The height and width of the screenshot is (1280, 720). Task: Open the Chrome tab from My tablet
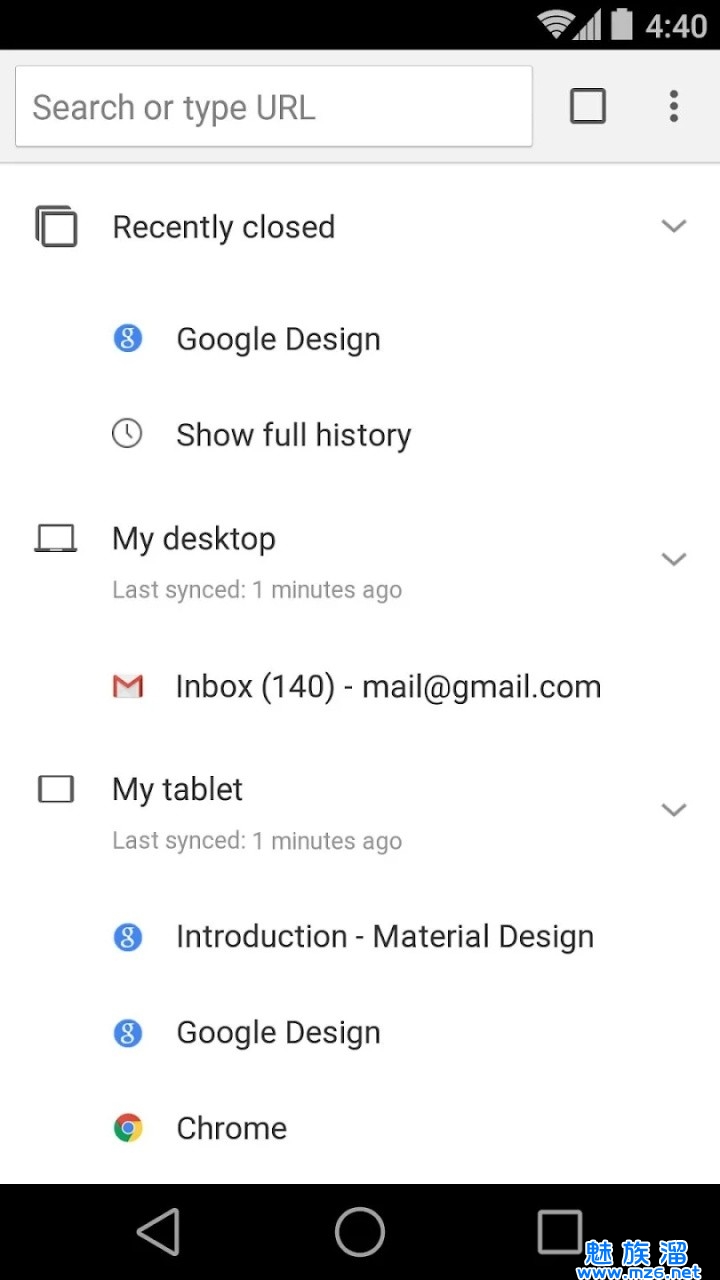[x=231, y=1129]
